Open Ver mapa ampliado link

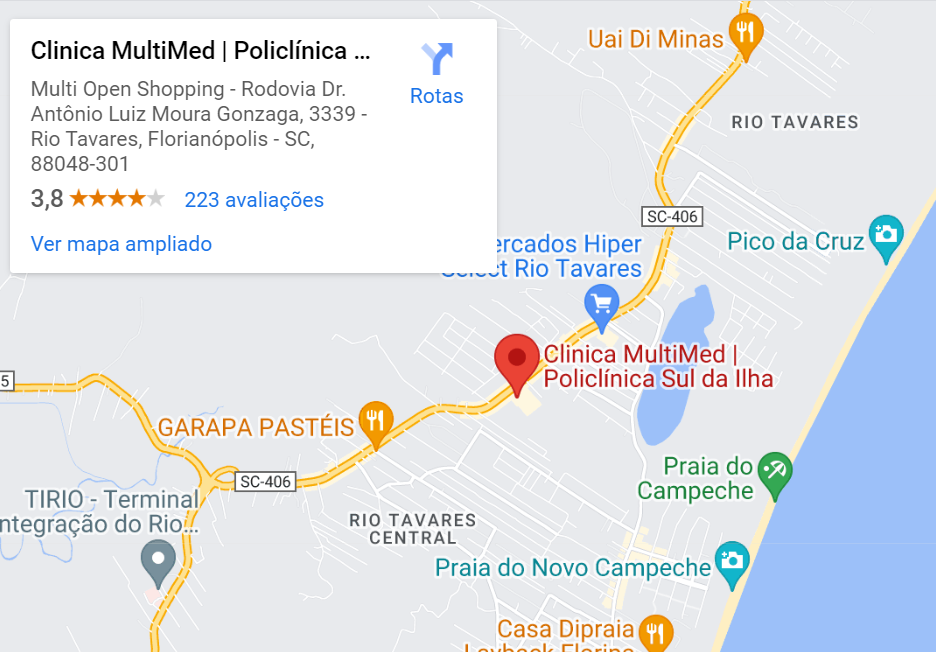coord(121,243)
